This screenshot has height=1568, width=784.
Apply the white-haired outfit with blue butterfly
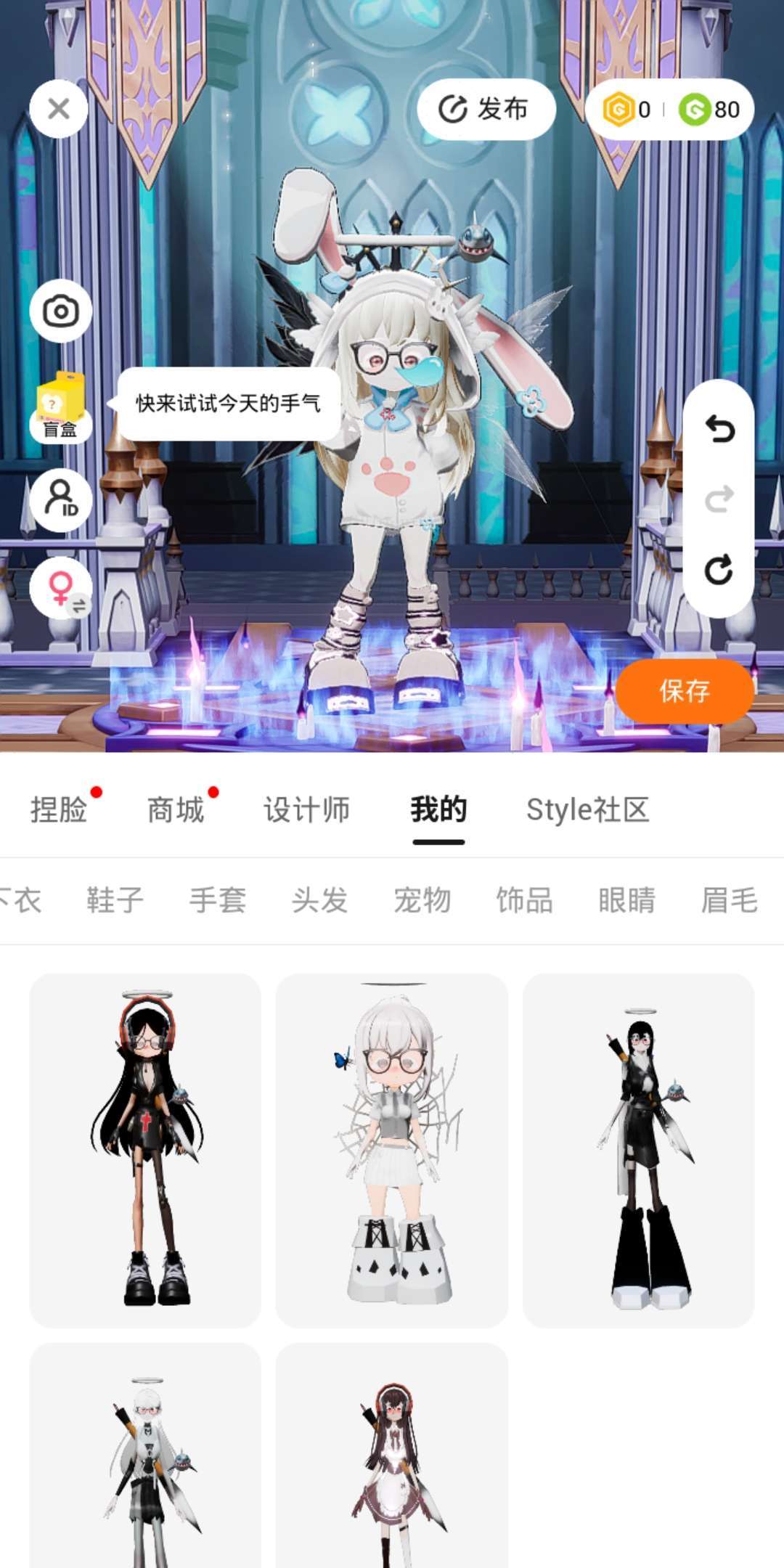pos(392,1150)
